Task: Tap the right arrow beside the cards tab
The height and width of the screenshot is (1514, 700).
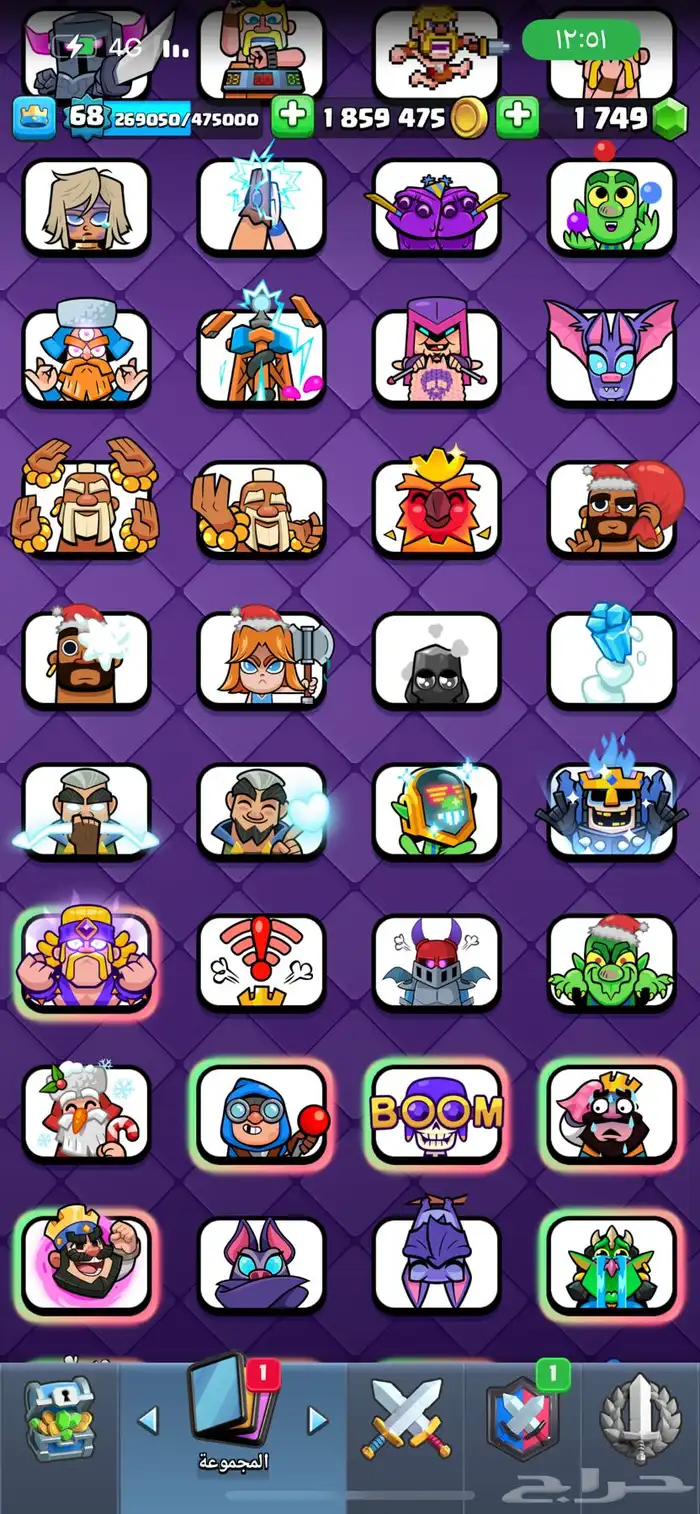Action: click(317, 1419)
